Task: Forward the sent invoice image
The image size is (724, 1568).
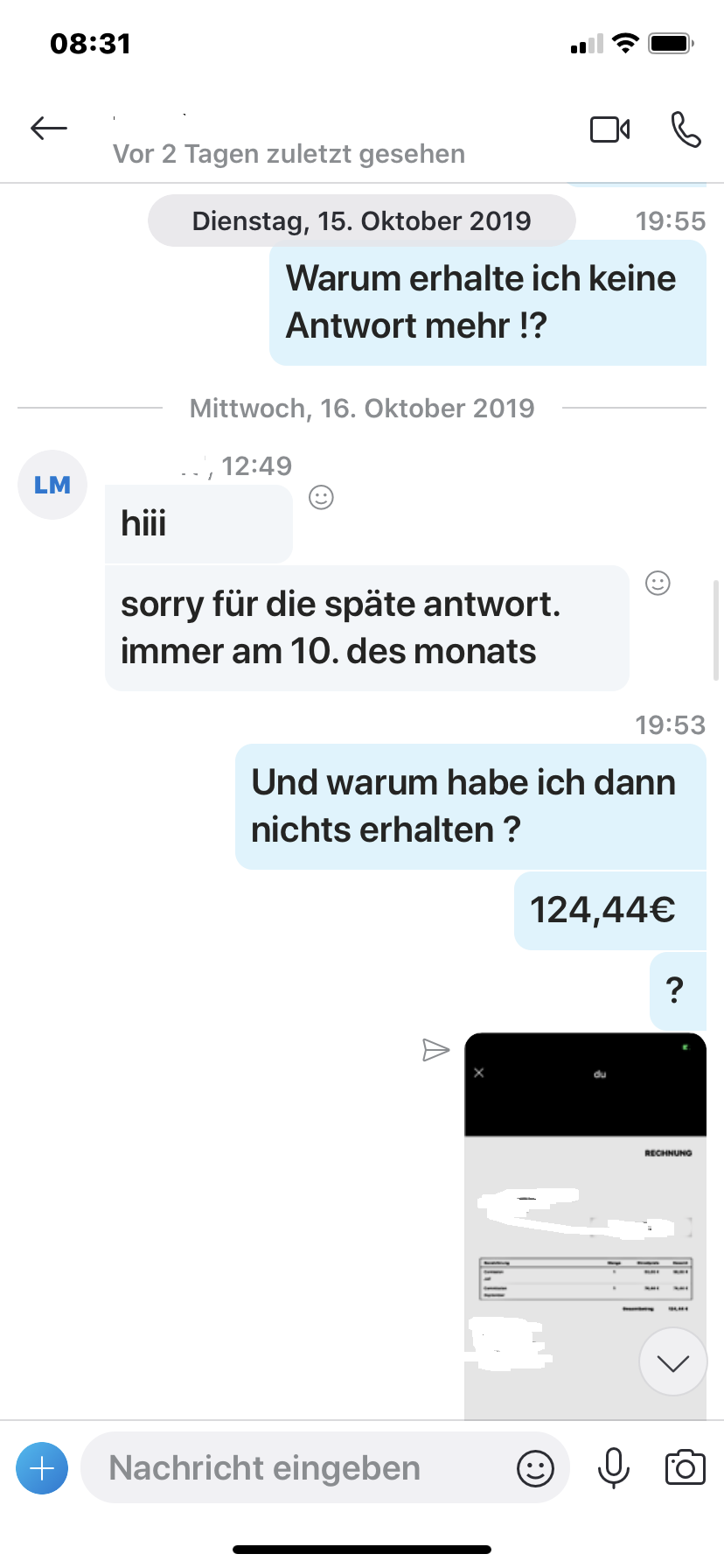Action: pos(435,1050)
